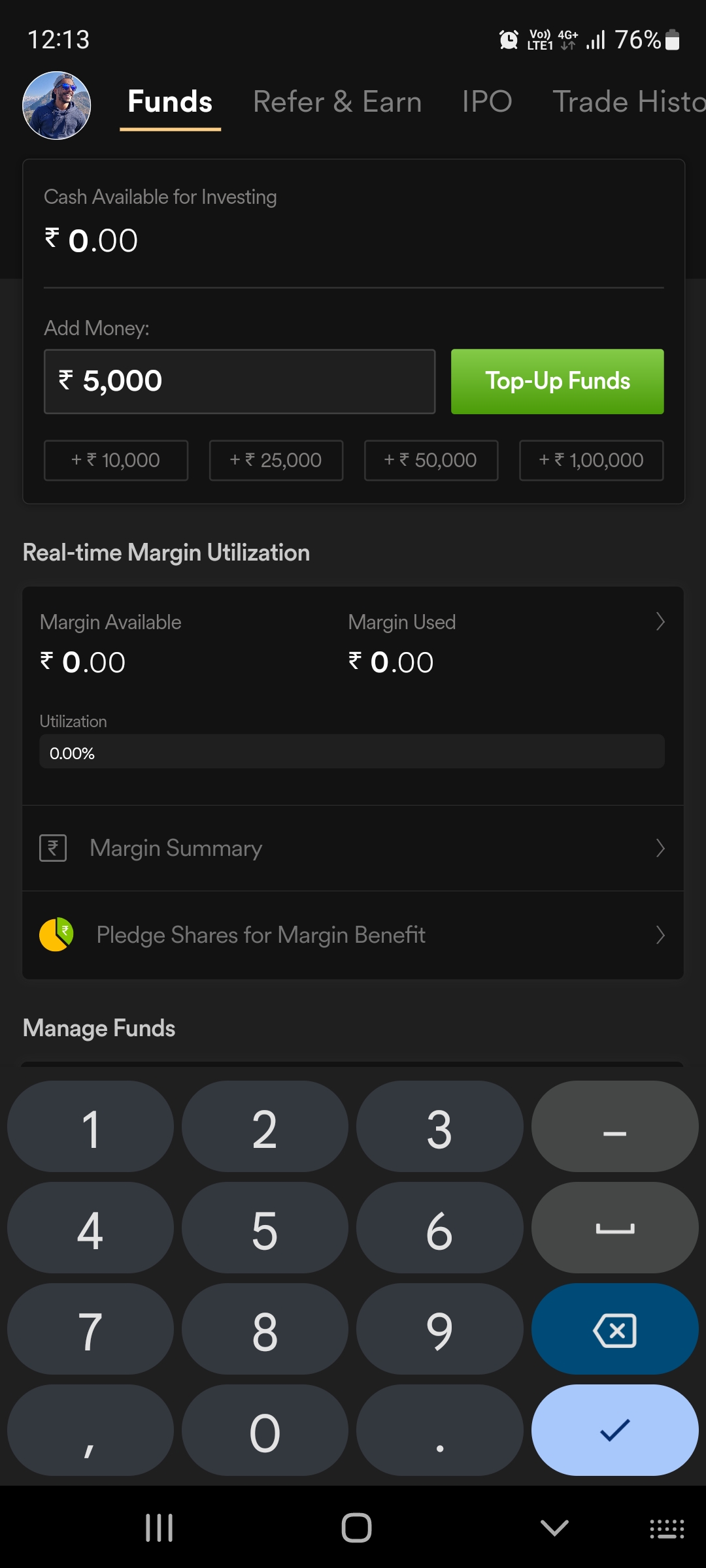The width and height of the screenshot is (706, 1568).
Task: Switch to the IPO tab
Action: pos(487,102)
